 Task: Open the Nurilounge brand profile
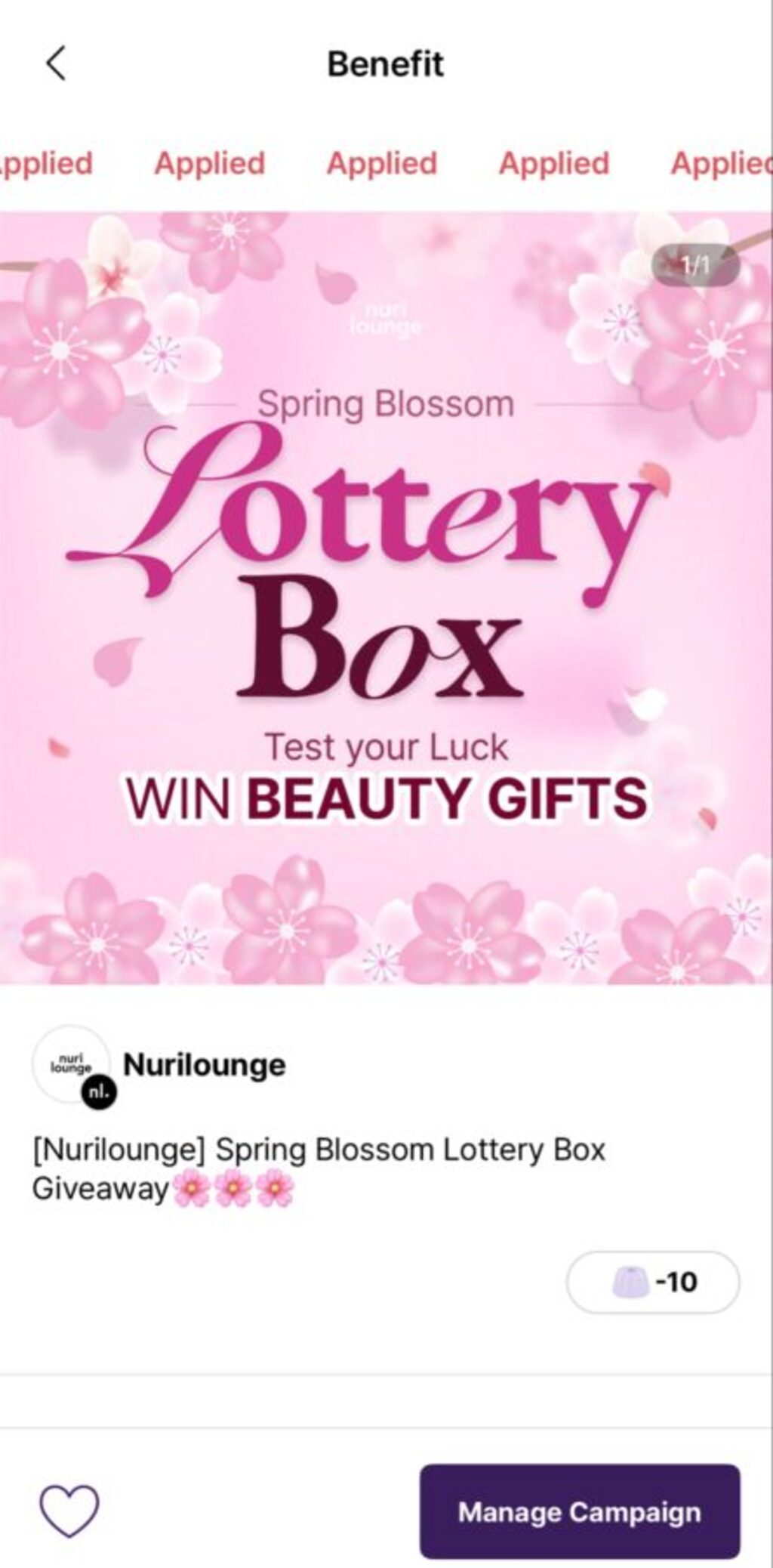[204, 1065]
